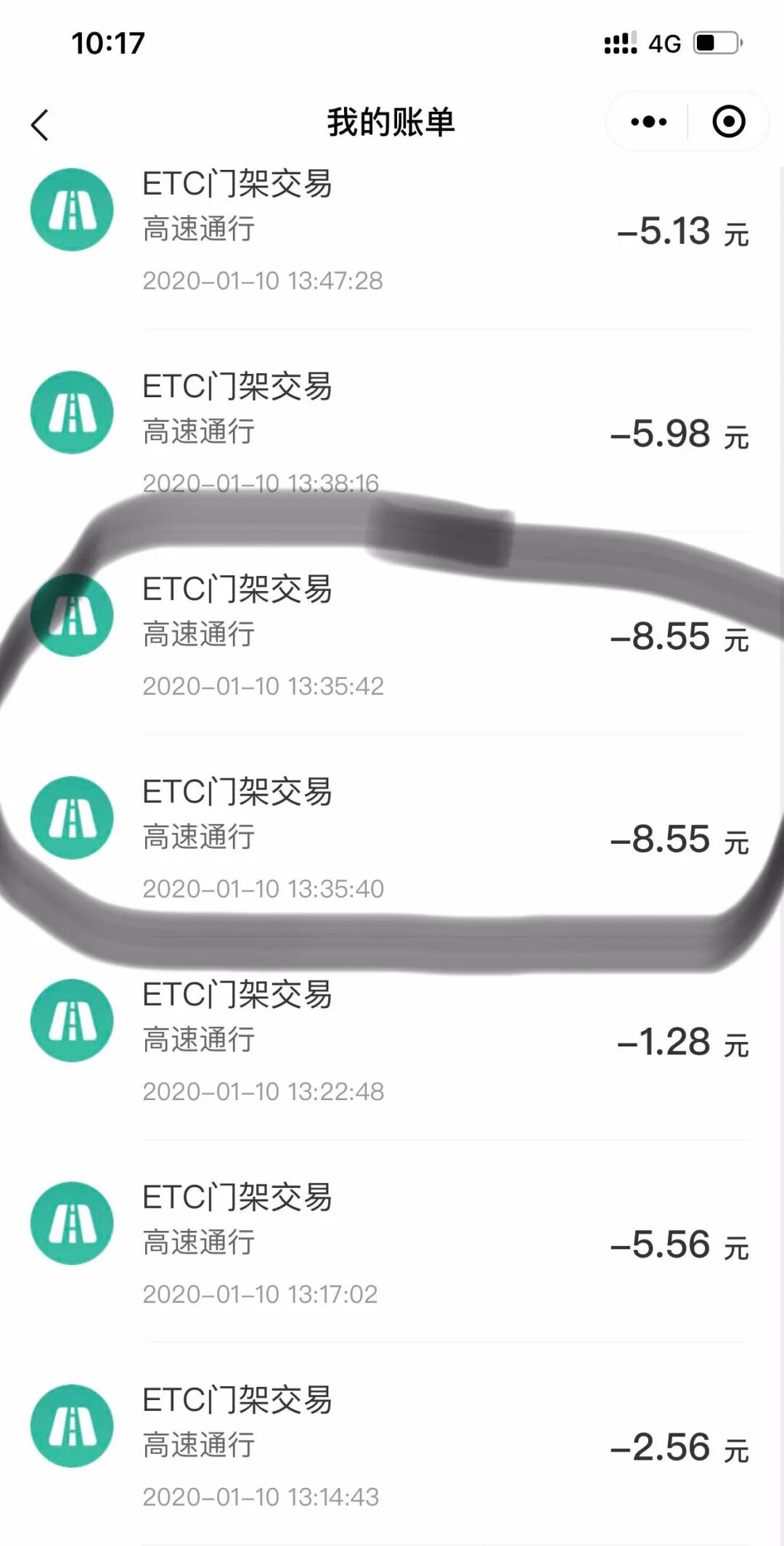Image resolution: width=784 pixels, height=1546 pixels.
Task: Go back from 我的账单 page
Action: point(41,125)
